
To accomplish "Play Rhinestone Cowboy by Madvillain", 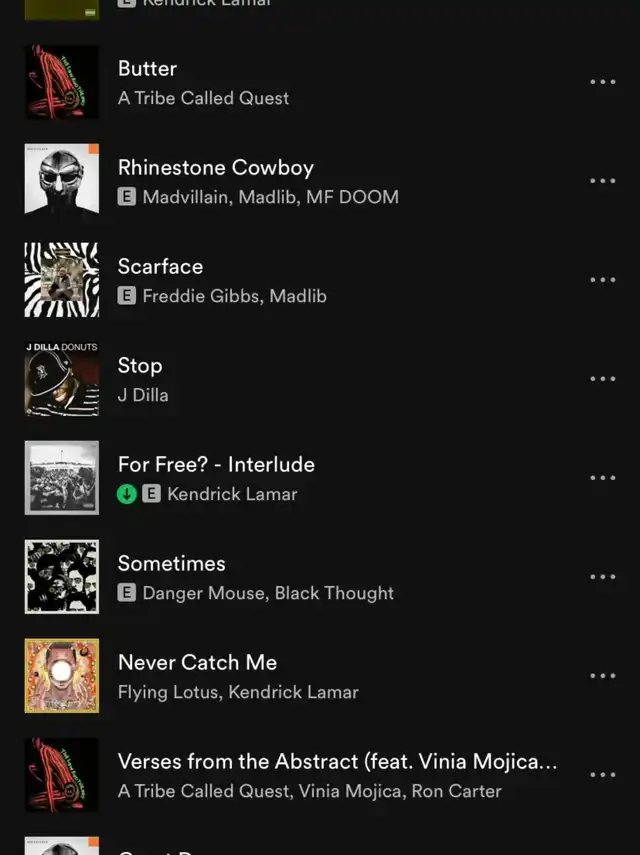I will (215, 168).
